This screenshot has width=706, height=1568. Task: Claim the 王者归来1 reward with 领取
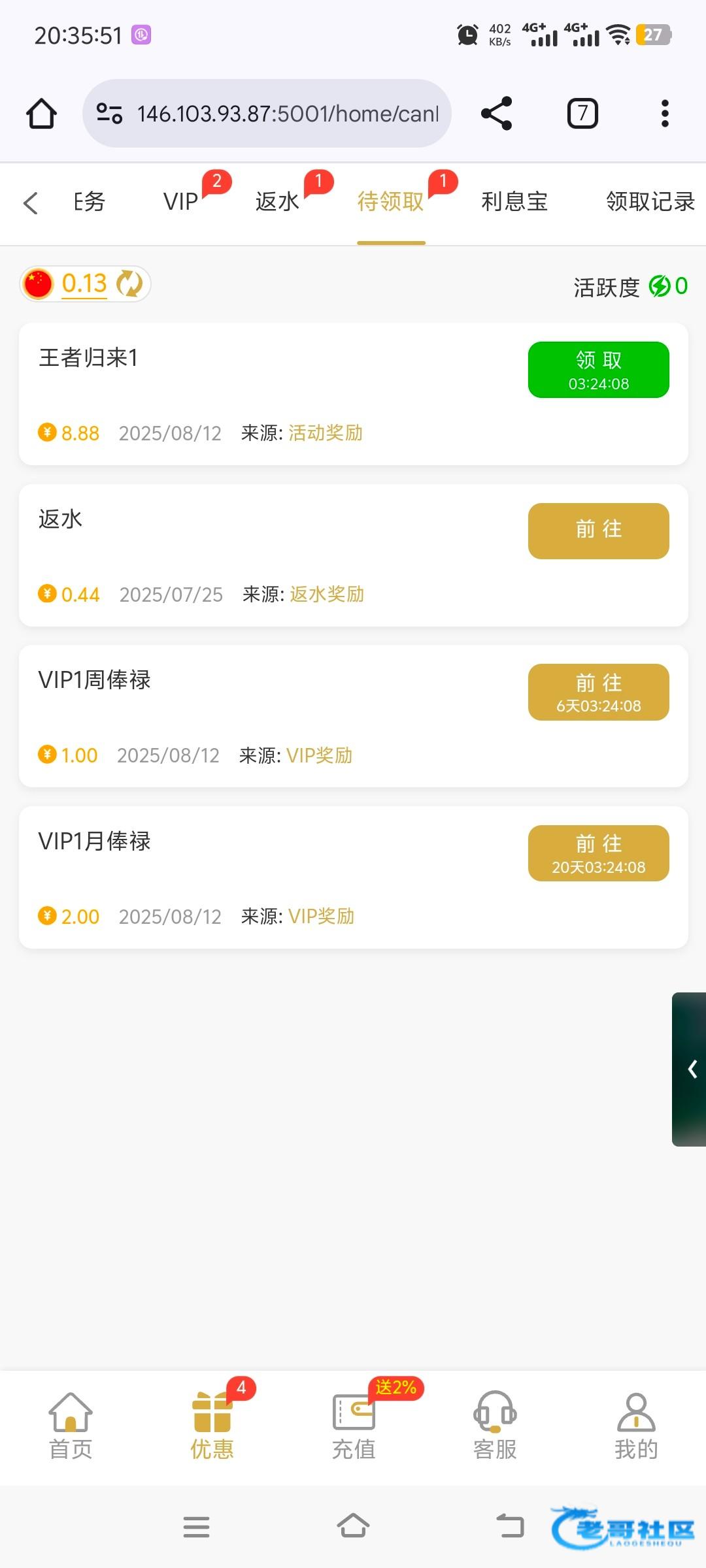[x=599, y=370]
